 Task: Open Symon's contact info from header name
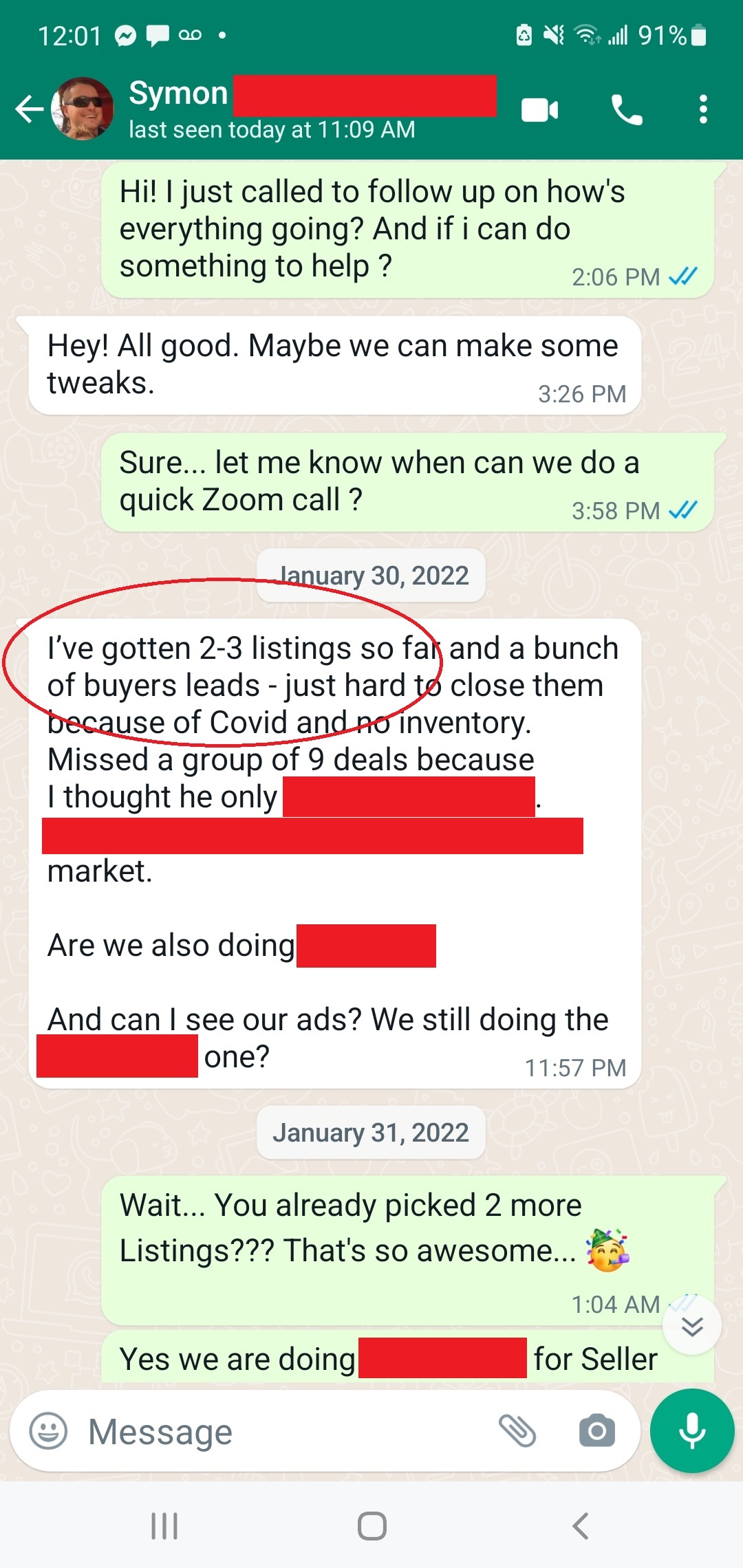(x=179, y=94)
